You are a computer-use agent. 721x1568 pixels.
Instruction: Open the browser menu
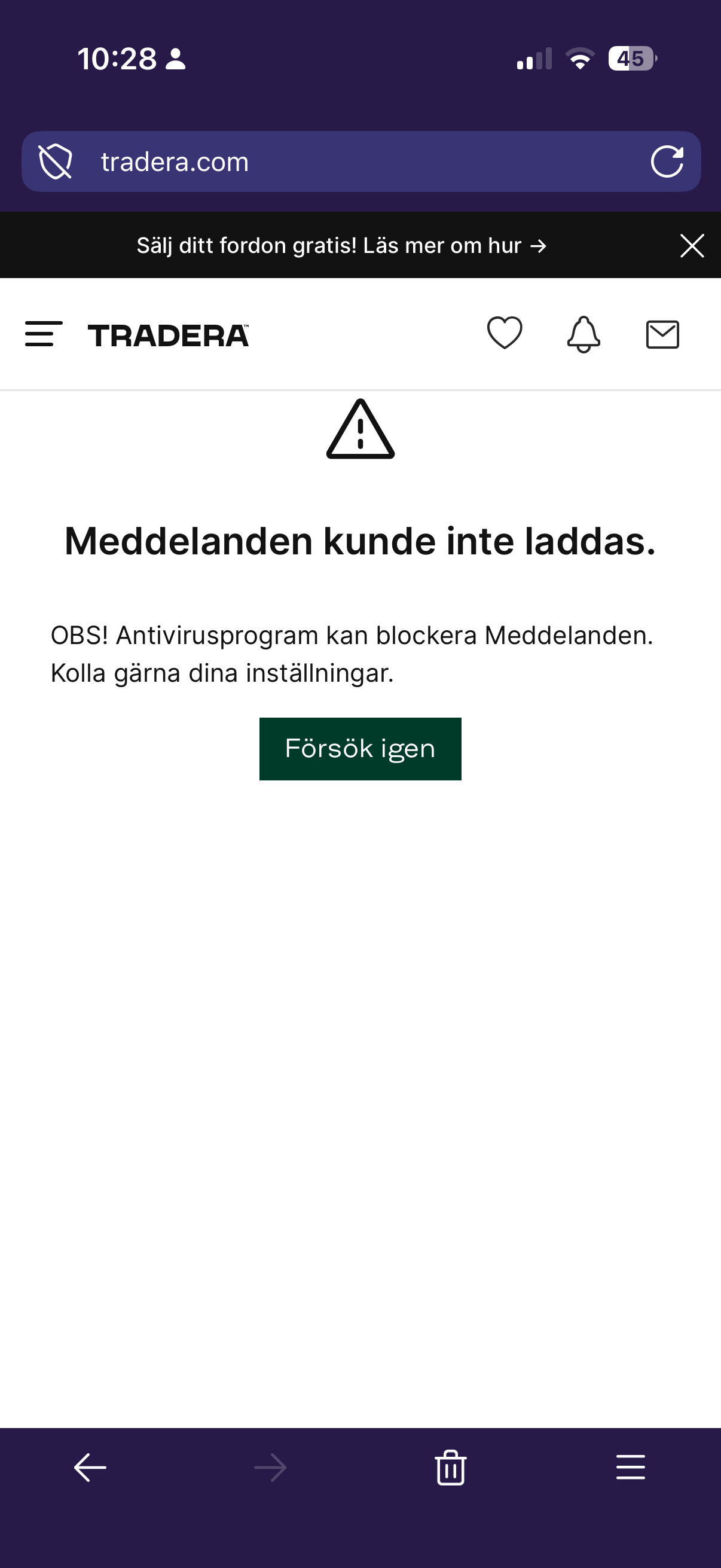click(630, 1468)
